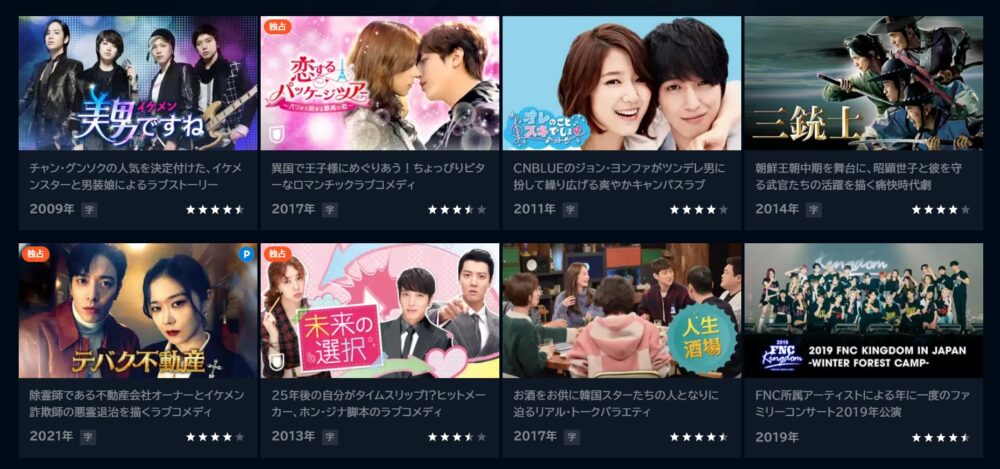Open 2019 FNC Kingdom in Japan concert

pyautogui.click(x=863, y=310)
